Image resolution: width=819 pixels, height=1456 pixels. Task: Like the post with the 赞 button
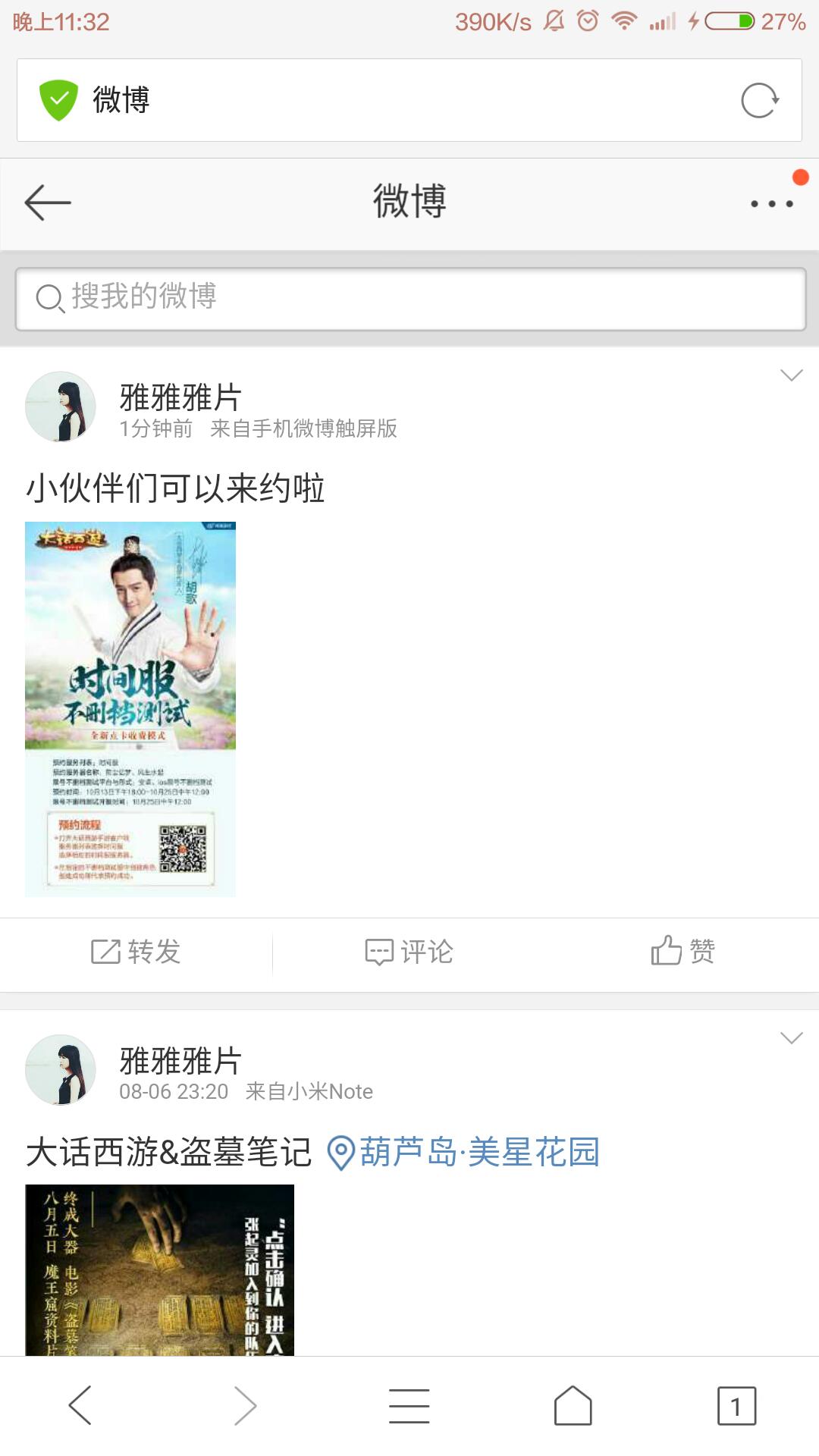point(682,951)
